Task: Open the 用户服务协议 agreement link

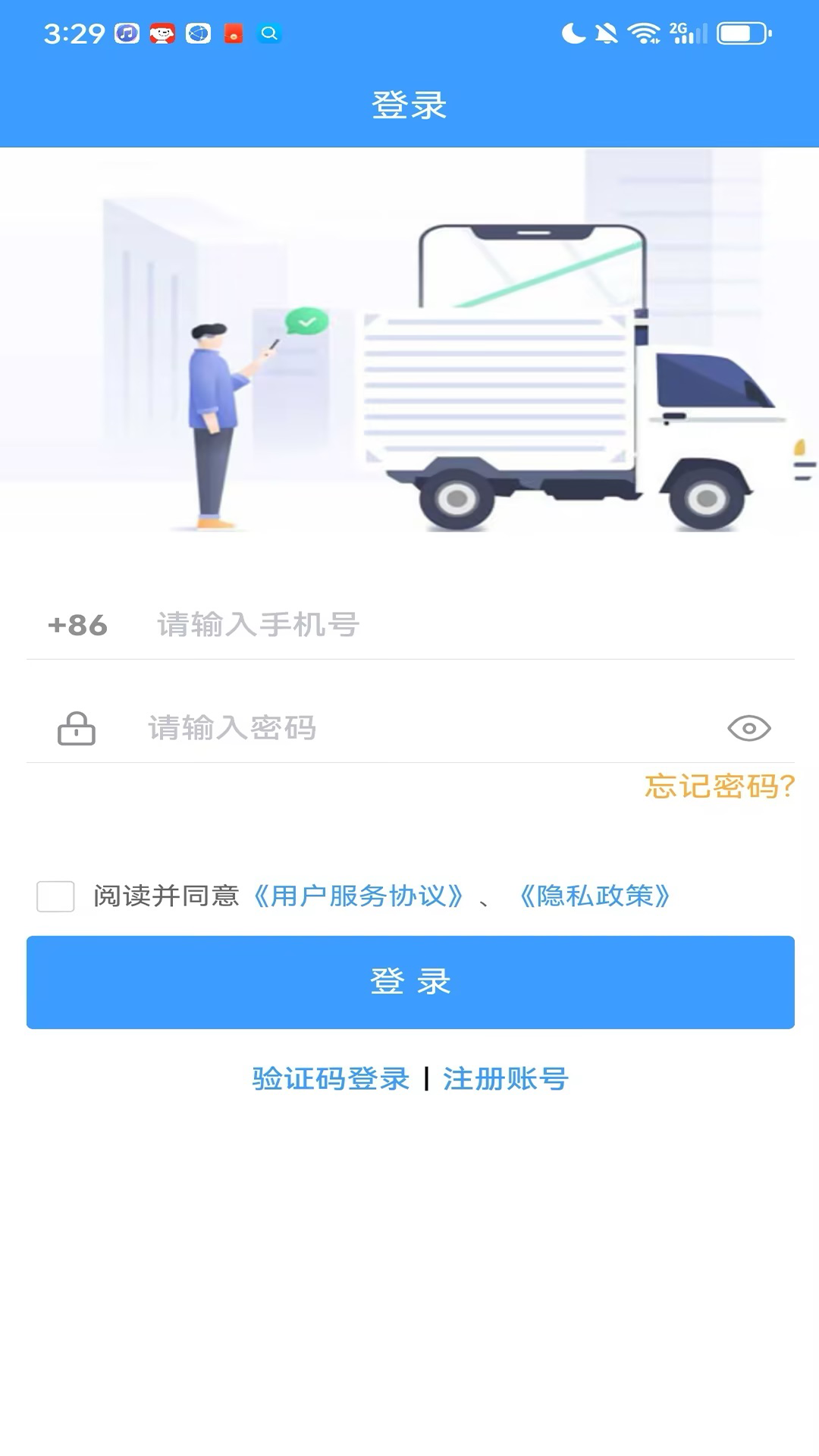Action: [358, 896]
